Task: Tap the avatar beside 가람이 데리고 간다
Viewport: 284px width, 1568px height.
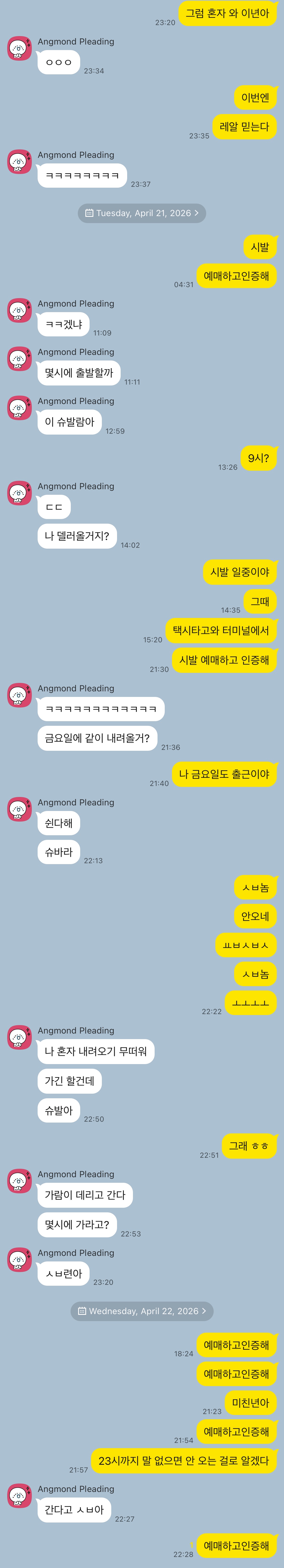Action: 20,1181
